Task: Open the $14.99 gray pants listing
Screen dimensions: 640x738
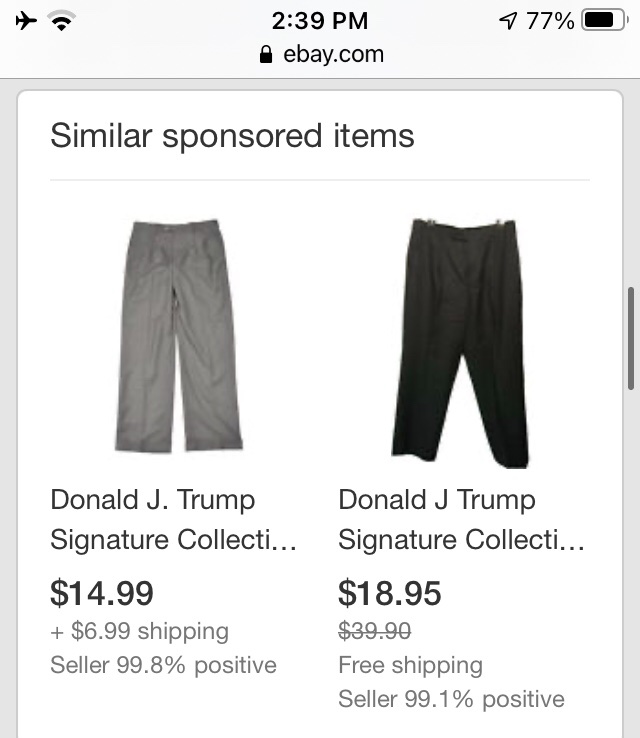Action: coord(176,337)
